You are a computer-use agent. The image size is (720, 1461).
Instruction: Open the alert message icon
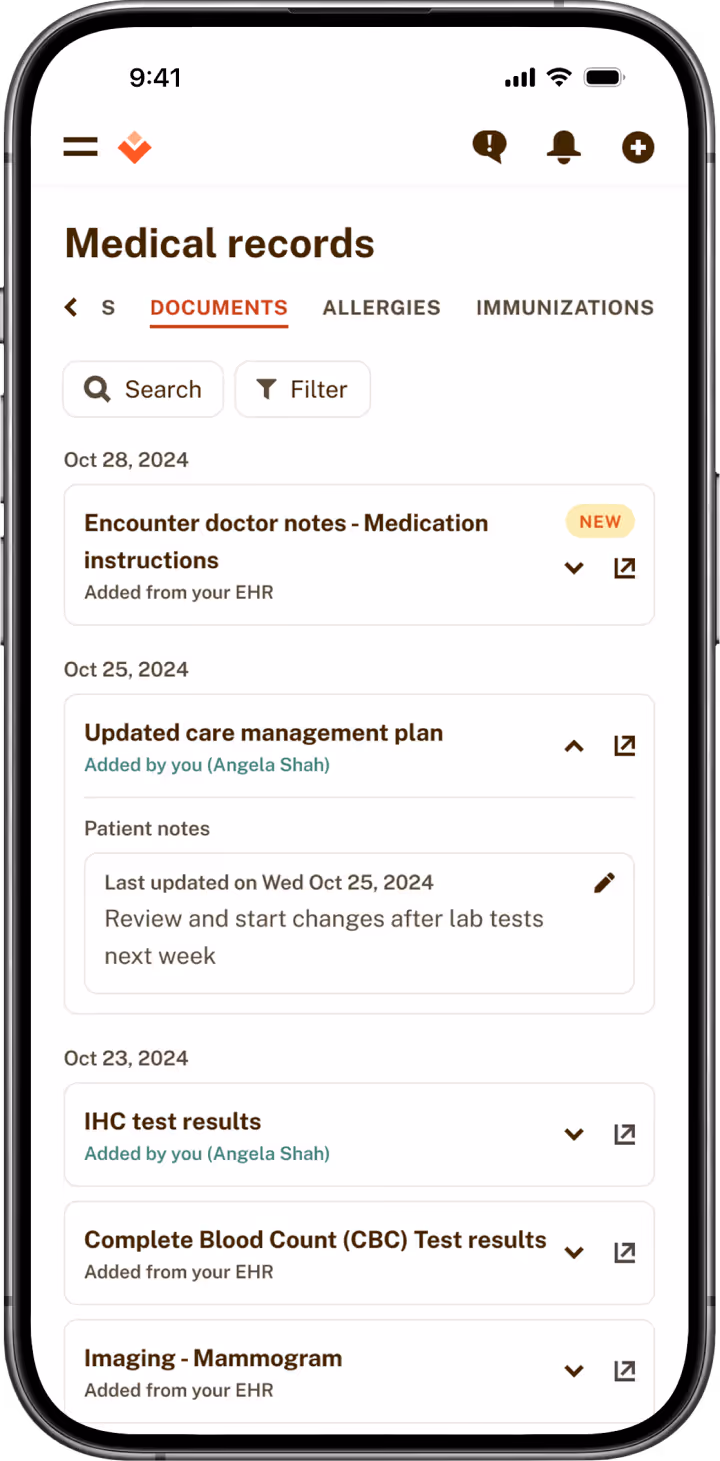(489, 147)
